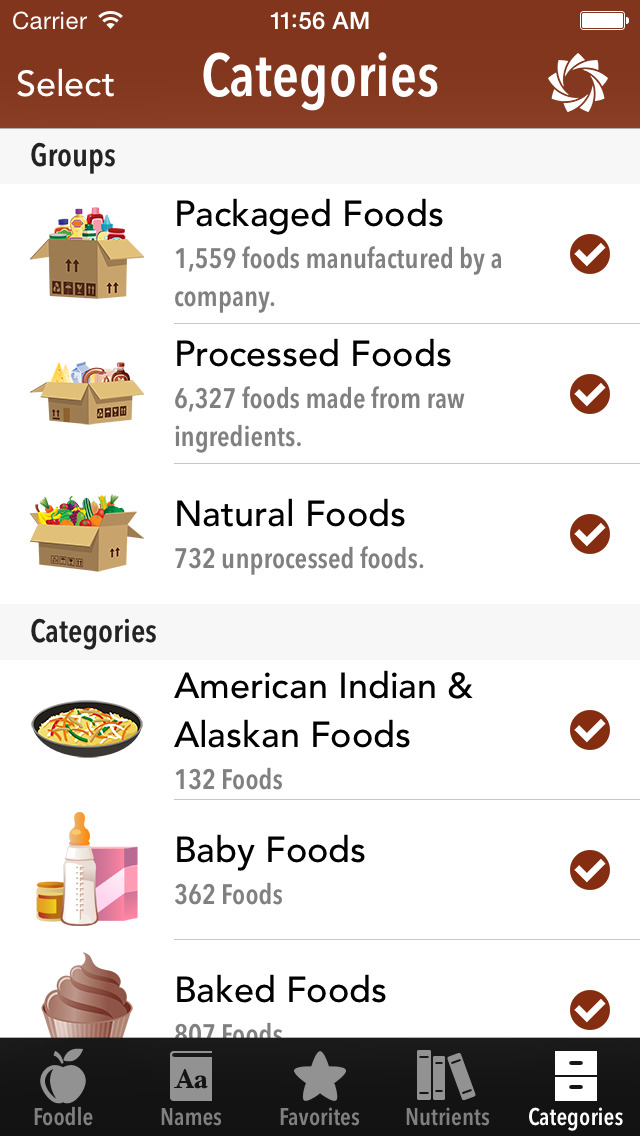Uncheck American Indian & Alaskan Foods
Viewport: 640px width, 1136px height.
tap(589, 730)
